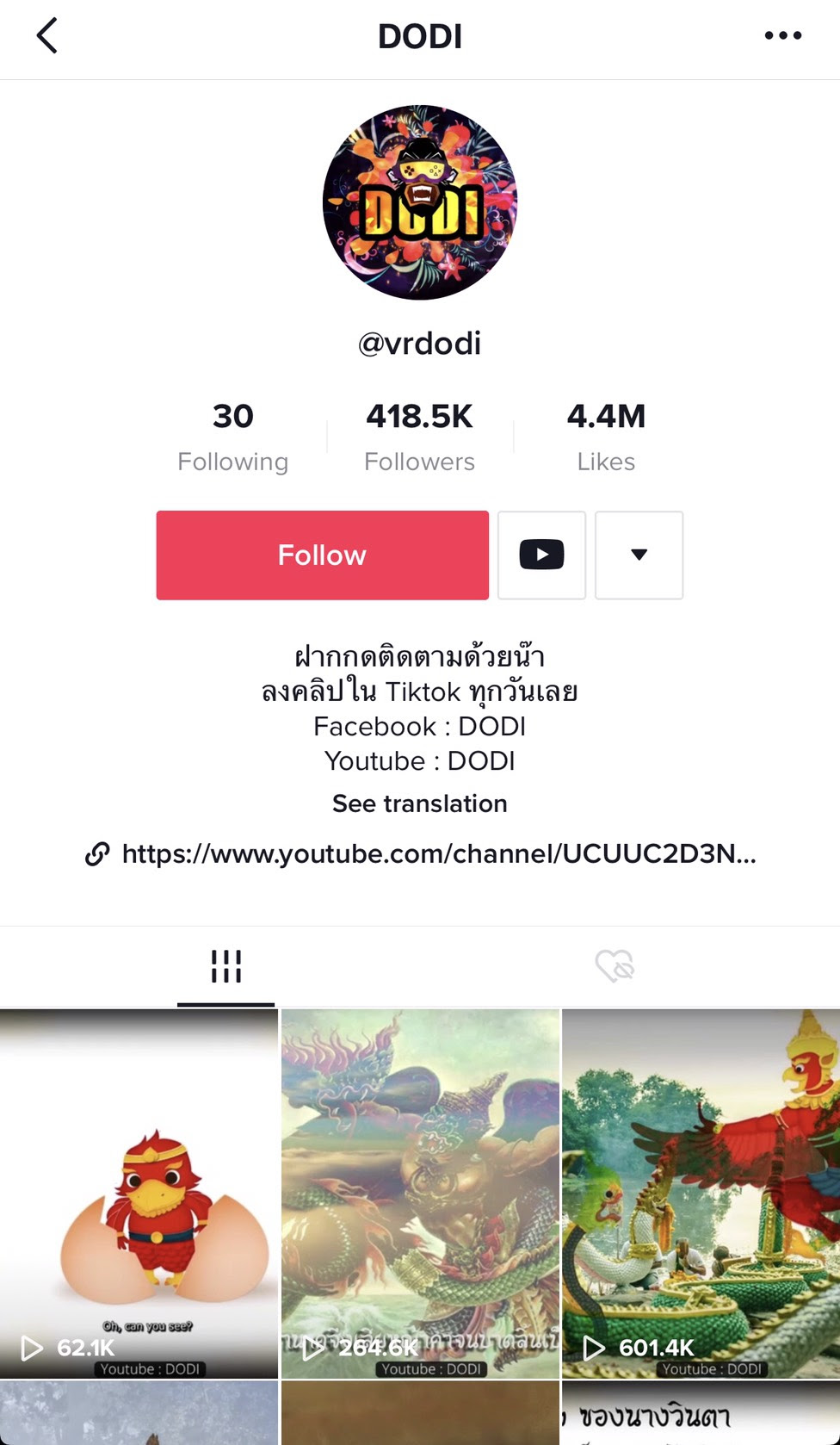840x1445 pixels.
Task: Open the video with 264.6K views
Action: click(420, 1194)
